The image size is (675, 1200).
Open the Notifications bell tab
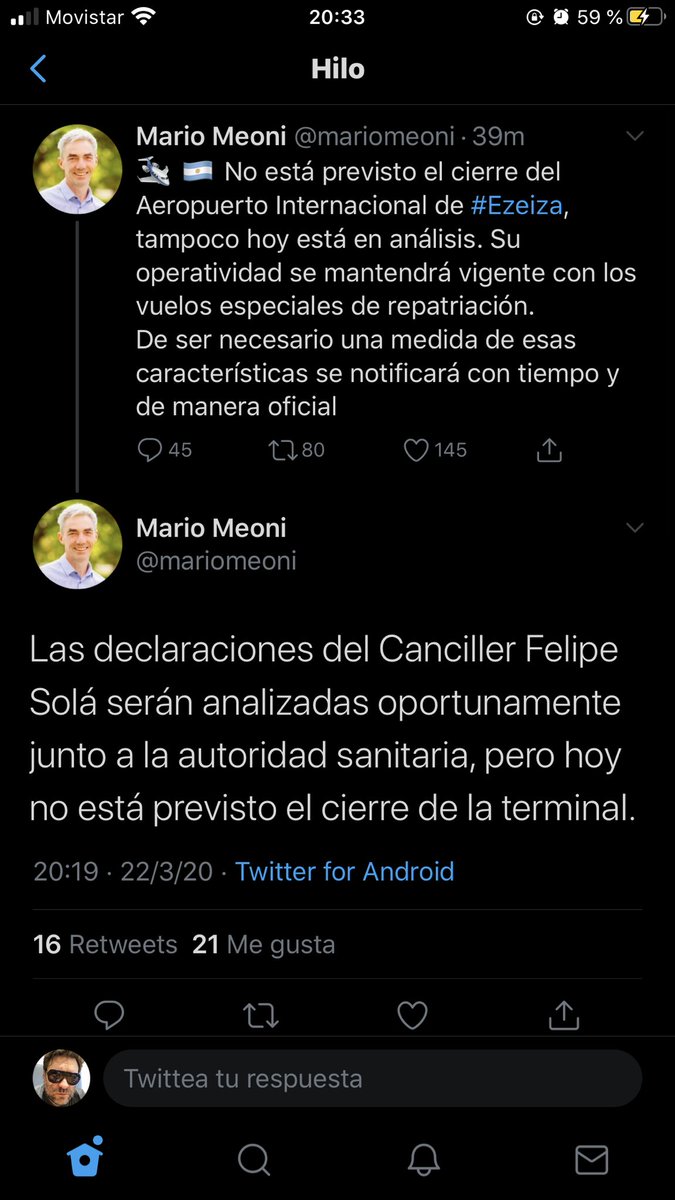pyautogui.click(x=423, y=1160)
